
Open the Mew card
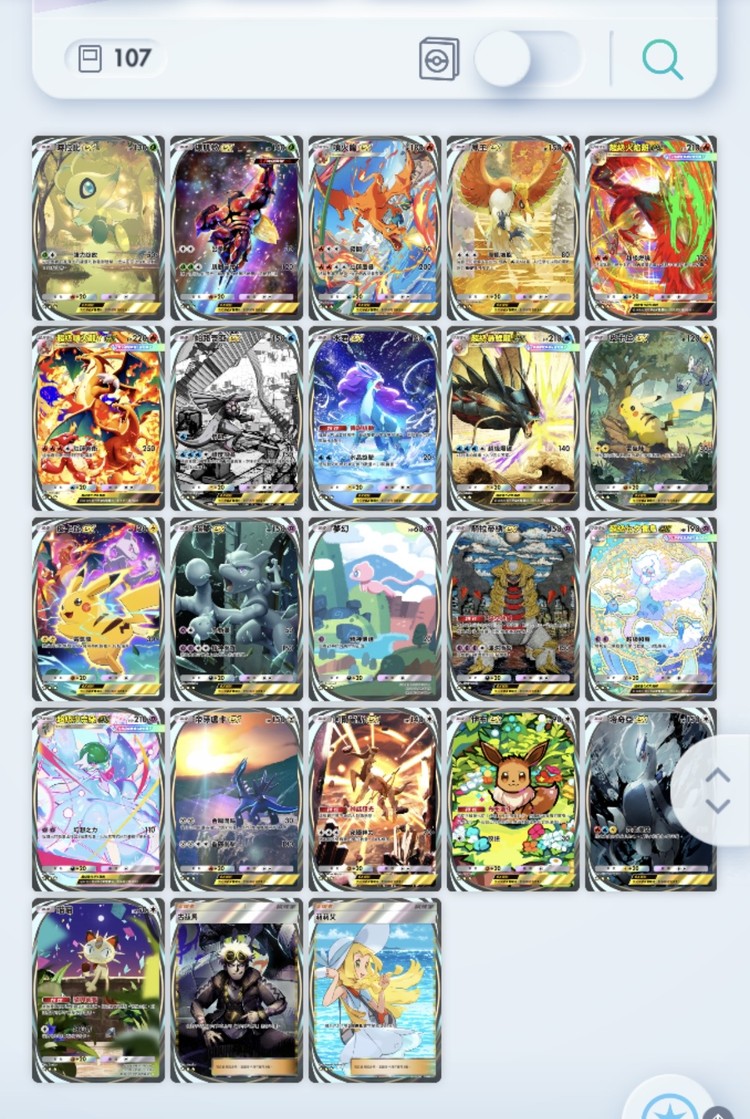click(x=374, y=608)
